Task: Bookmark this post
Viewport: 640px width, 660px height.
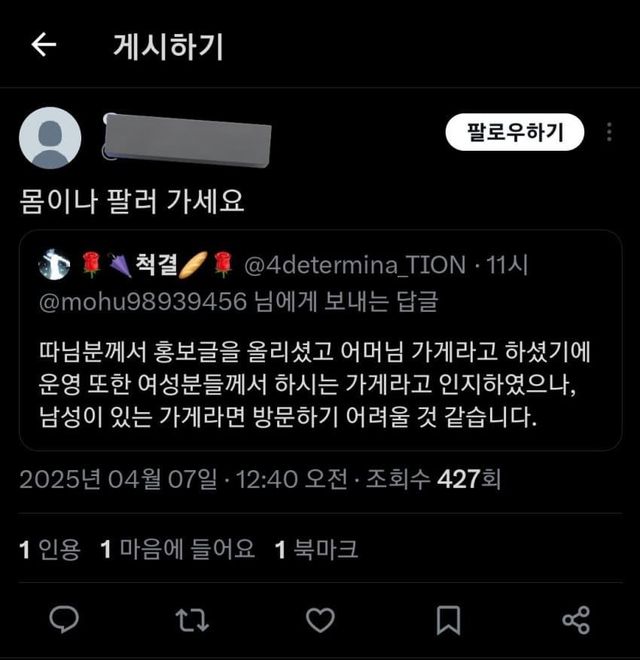Action: 448,620
